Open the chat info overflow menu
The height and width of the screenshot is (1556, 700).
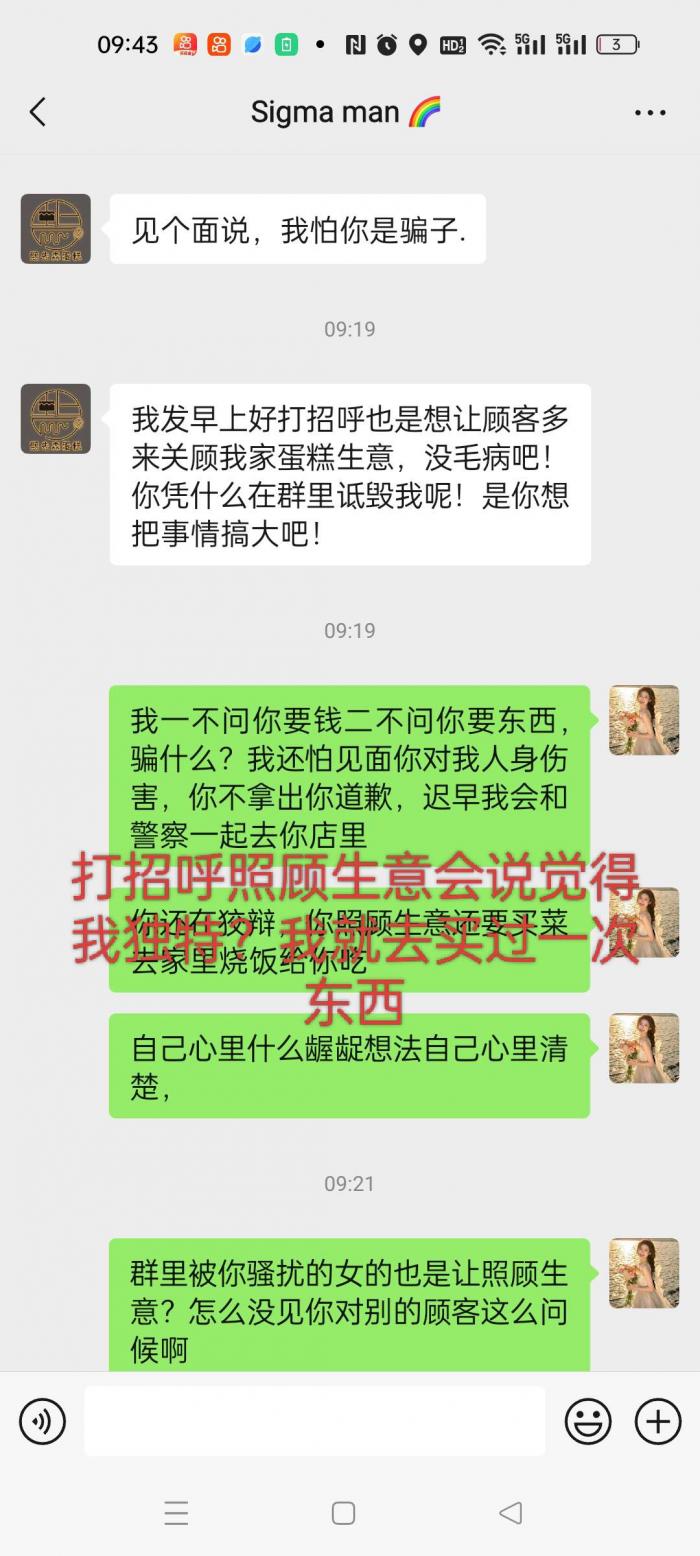(650, 113)
